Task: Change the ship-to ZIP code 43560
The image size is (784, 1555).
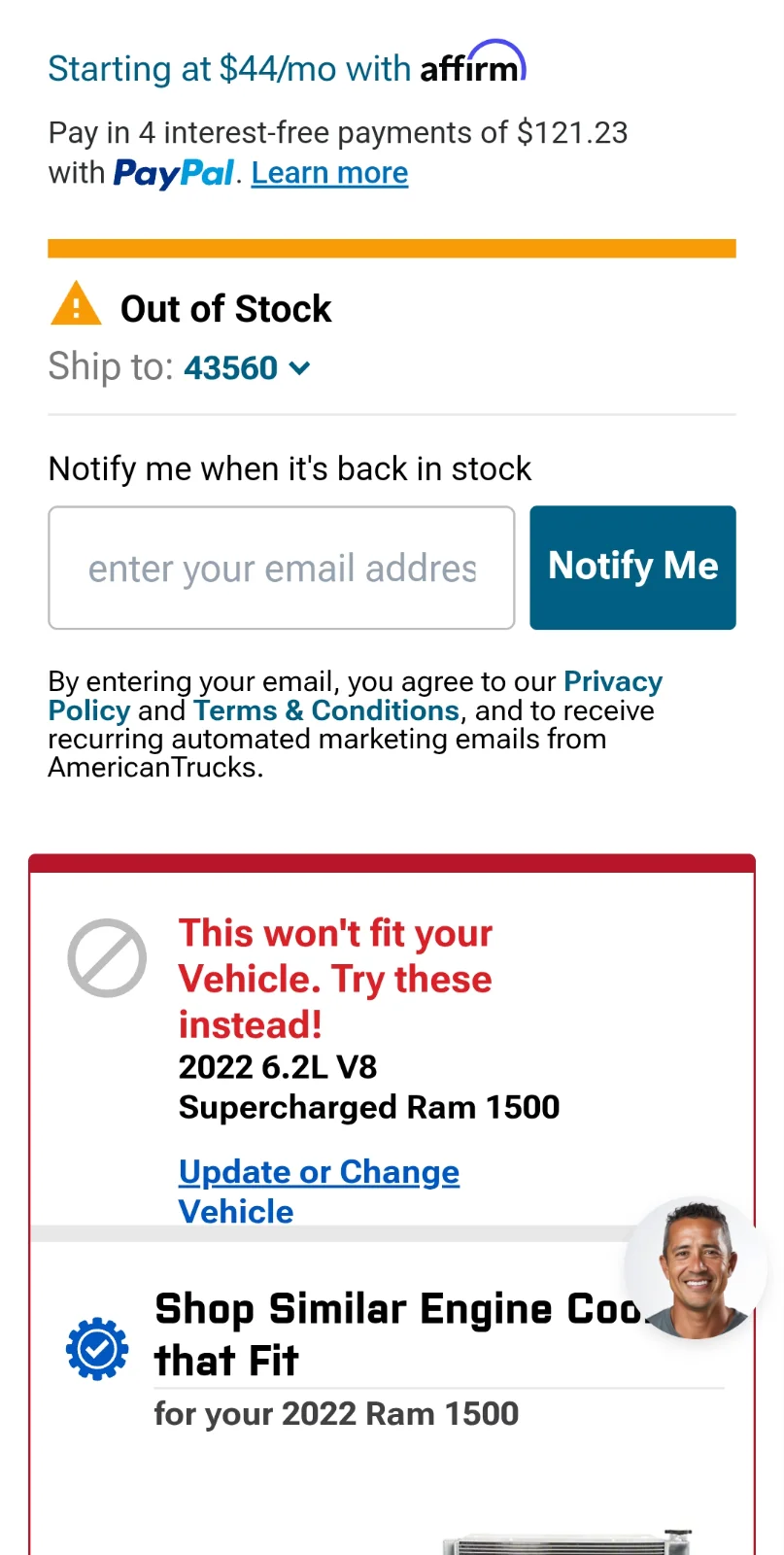Action: click(247, 368)
